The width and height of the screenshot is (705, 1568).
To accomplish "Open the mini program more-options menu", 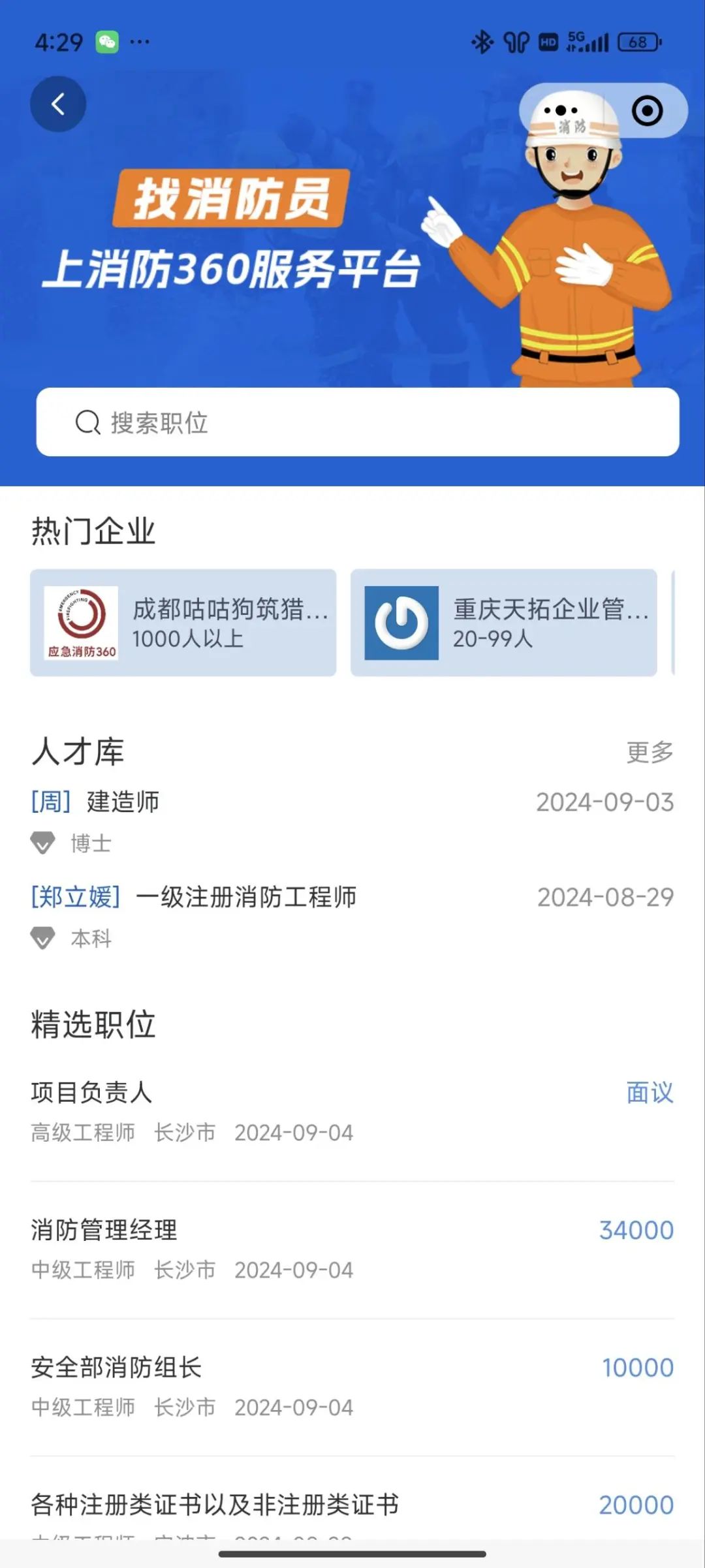I will pos(560,110).
